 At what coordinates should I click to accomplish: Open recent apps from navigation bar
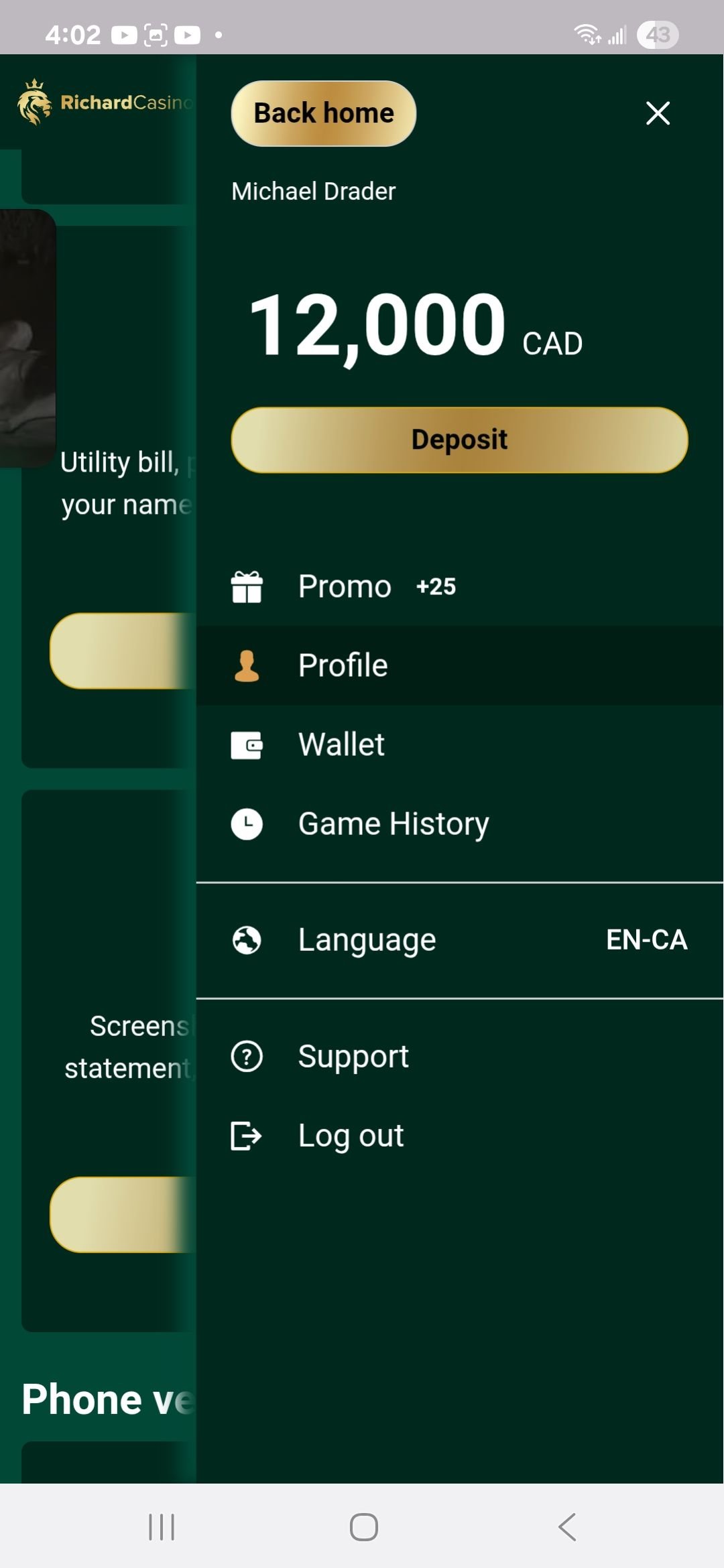(162, 1527)
